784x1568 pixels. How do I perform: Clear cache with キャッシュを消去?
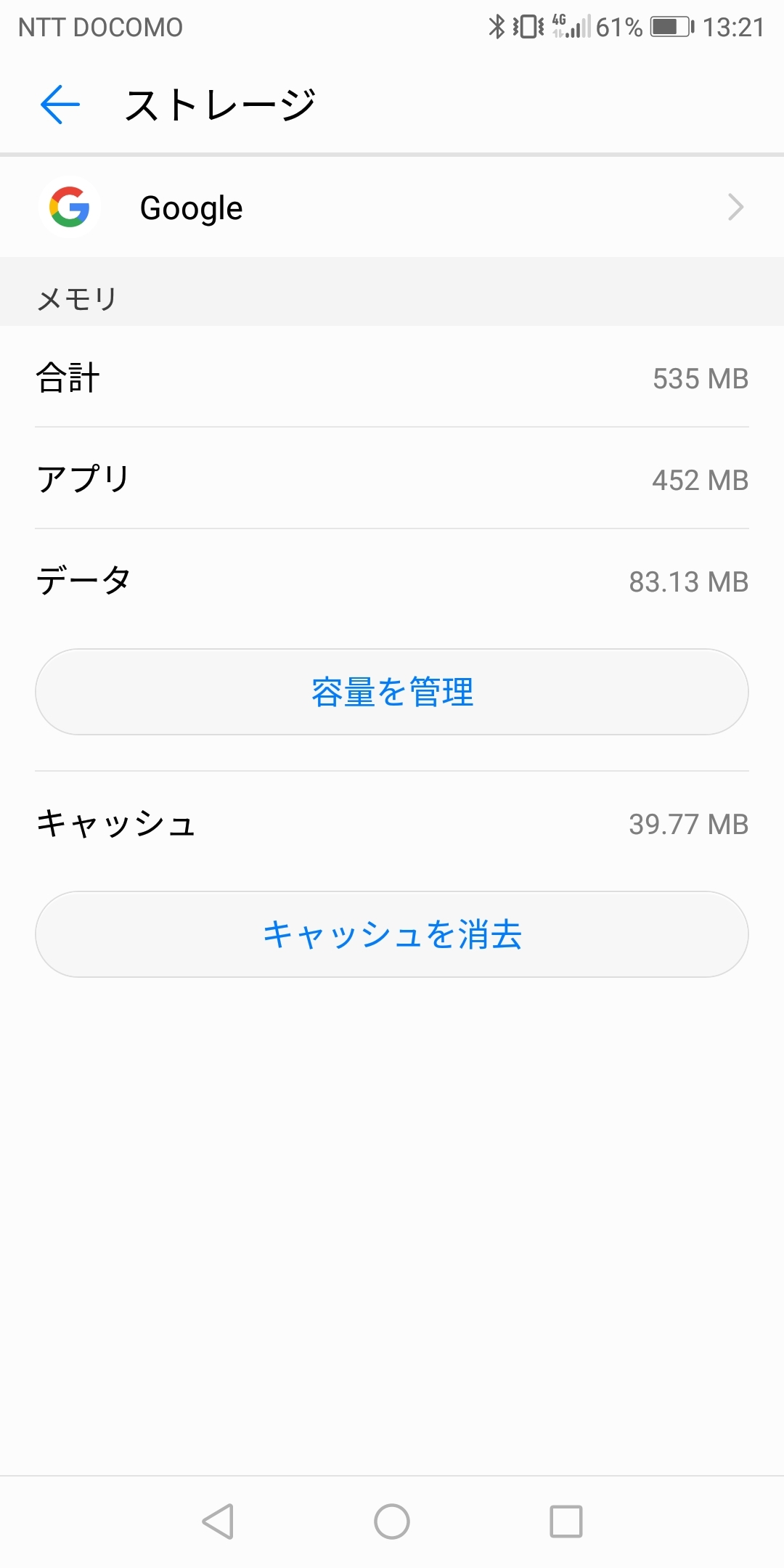(392, 934)
